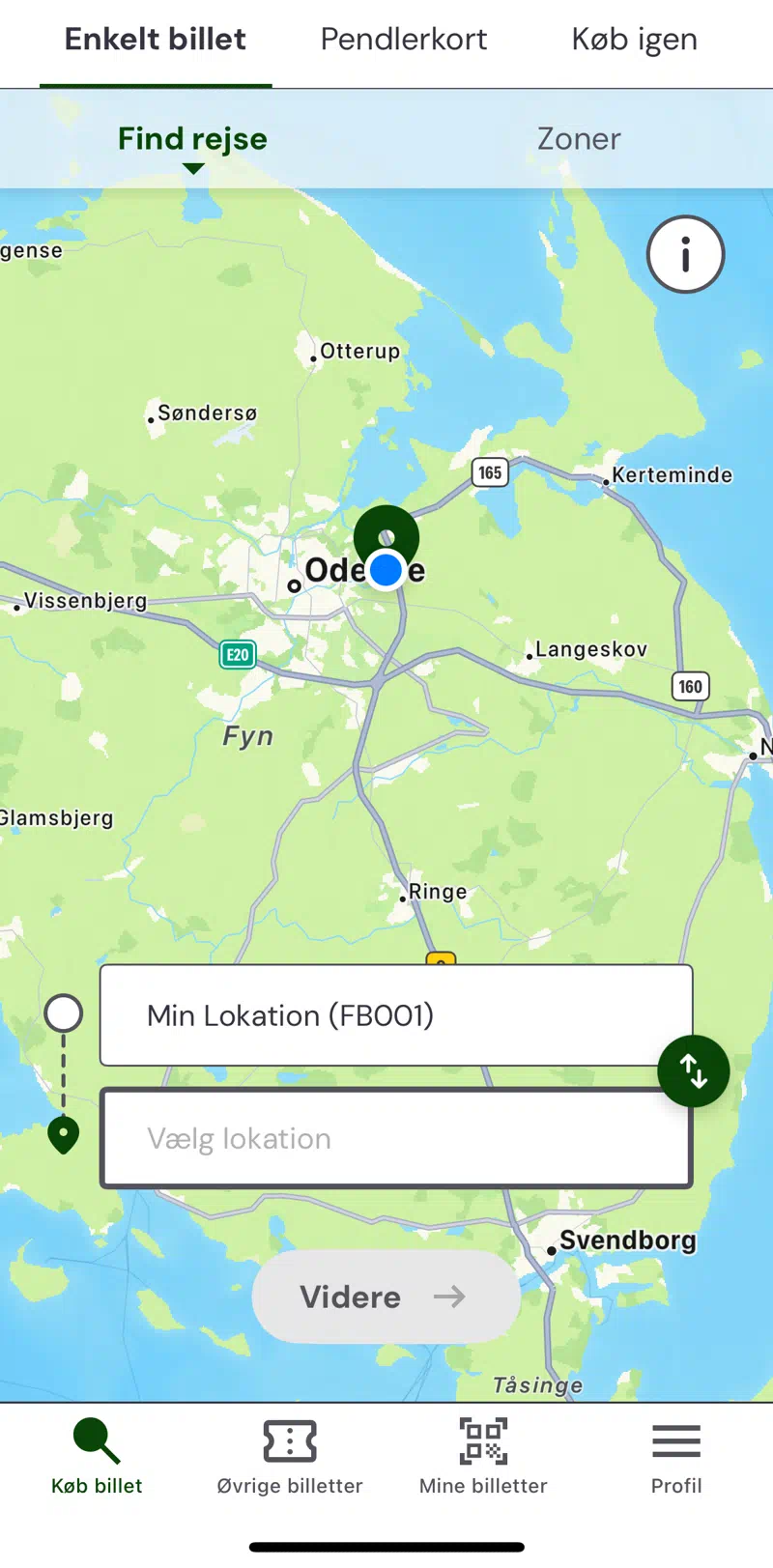Go to Mine billetter
Viewport: 773px width, 1568px height.
(x=483, y=1458)
